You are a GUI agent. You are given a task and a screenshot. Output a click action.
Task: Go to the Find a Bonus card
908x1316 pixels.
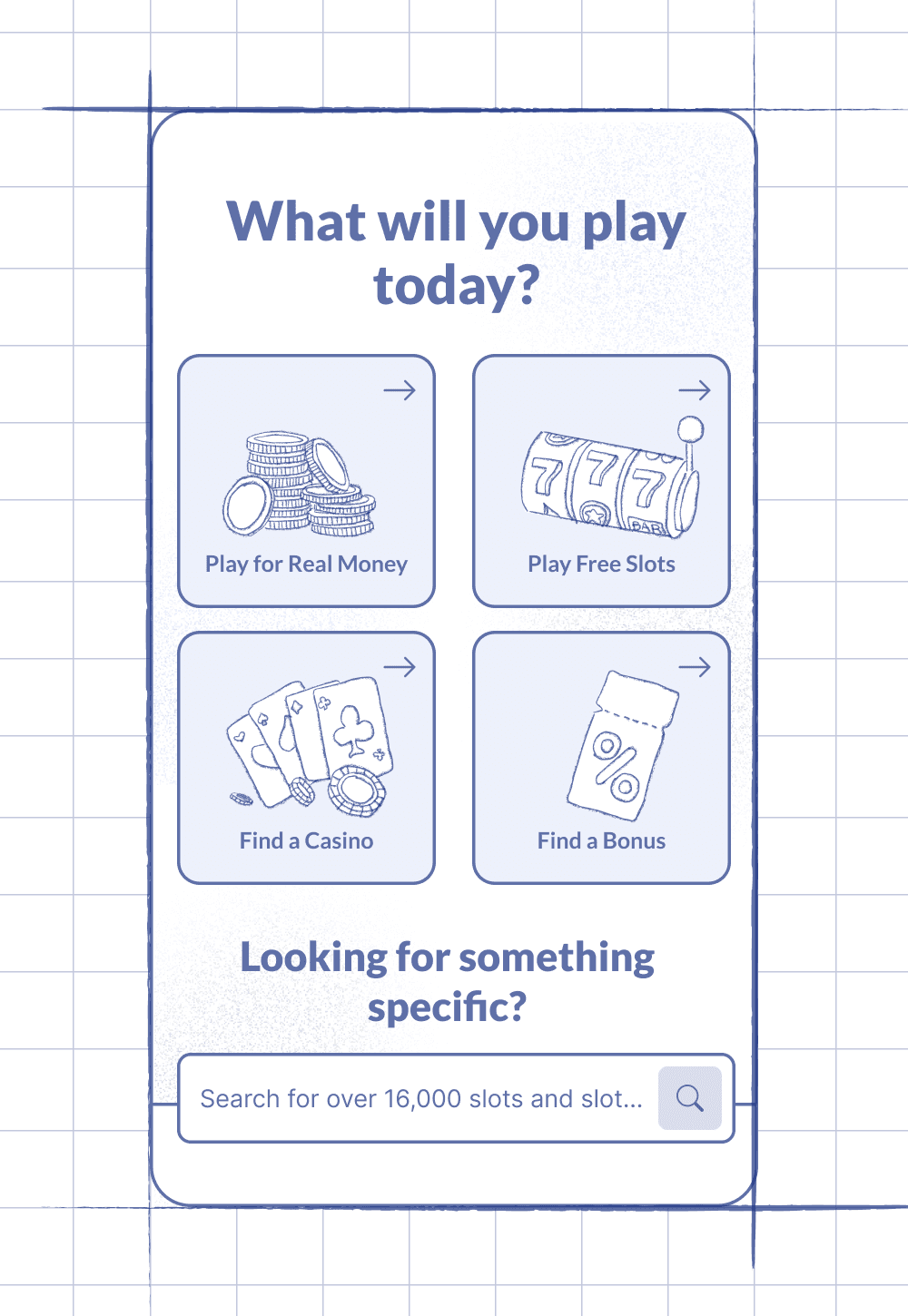pyautogui.click(x=601, y=758)
